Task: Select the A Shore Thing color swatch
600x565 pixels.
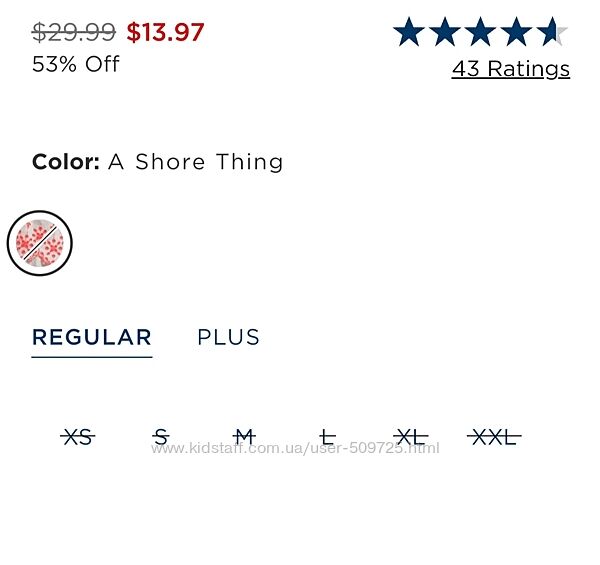Action: click(x=40, y=243)
